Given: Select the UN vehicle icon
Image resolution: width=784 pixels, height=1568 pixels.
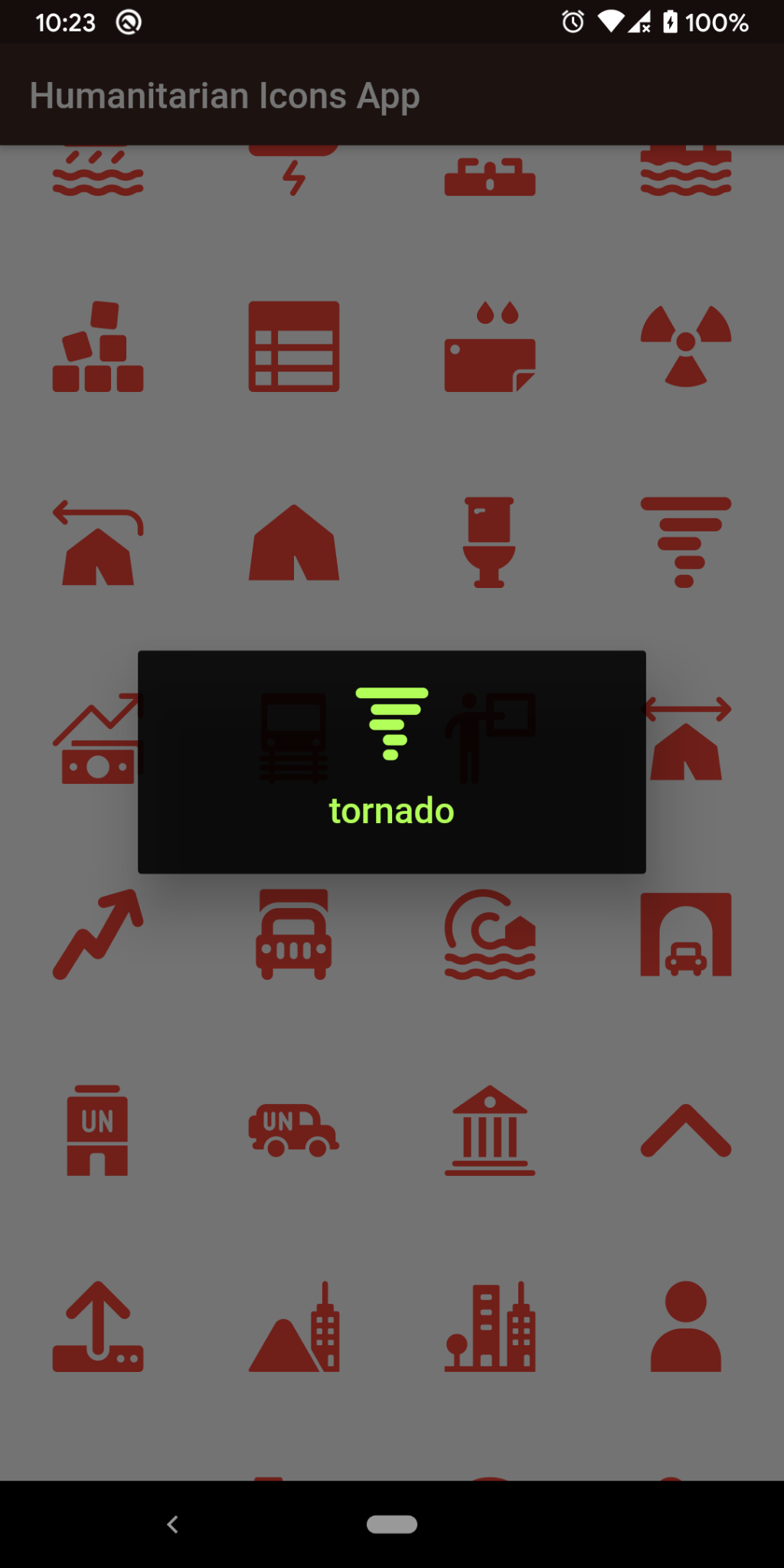Looking at the screenshot, I should click(x=294, y=1130).
